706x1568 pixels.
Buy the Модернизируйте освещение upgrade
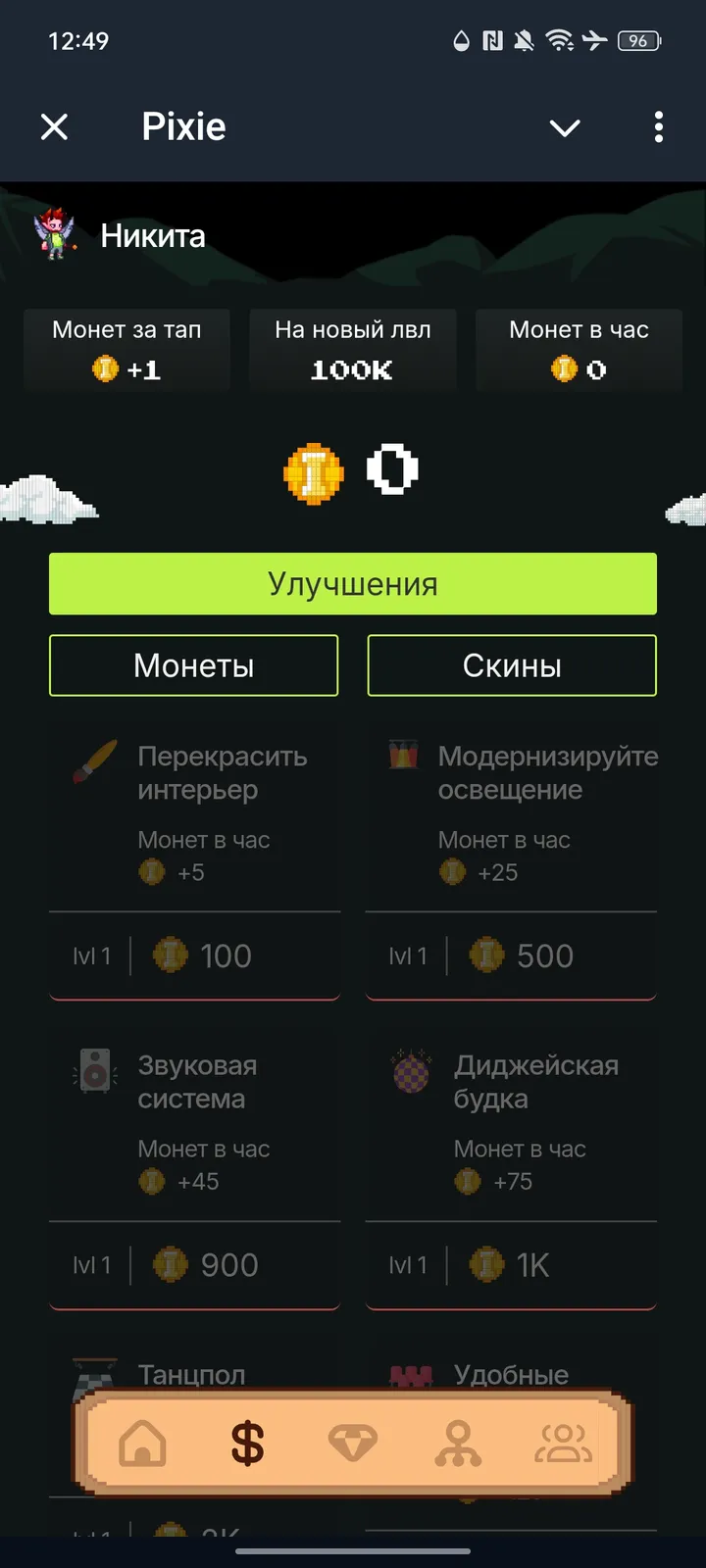[511, 955]
